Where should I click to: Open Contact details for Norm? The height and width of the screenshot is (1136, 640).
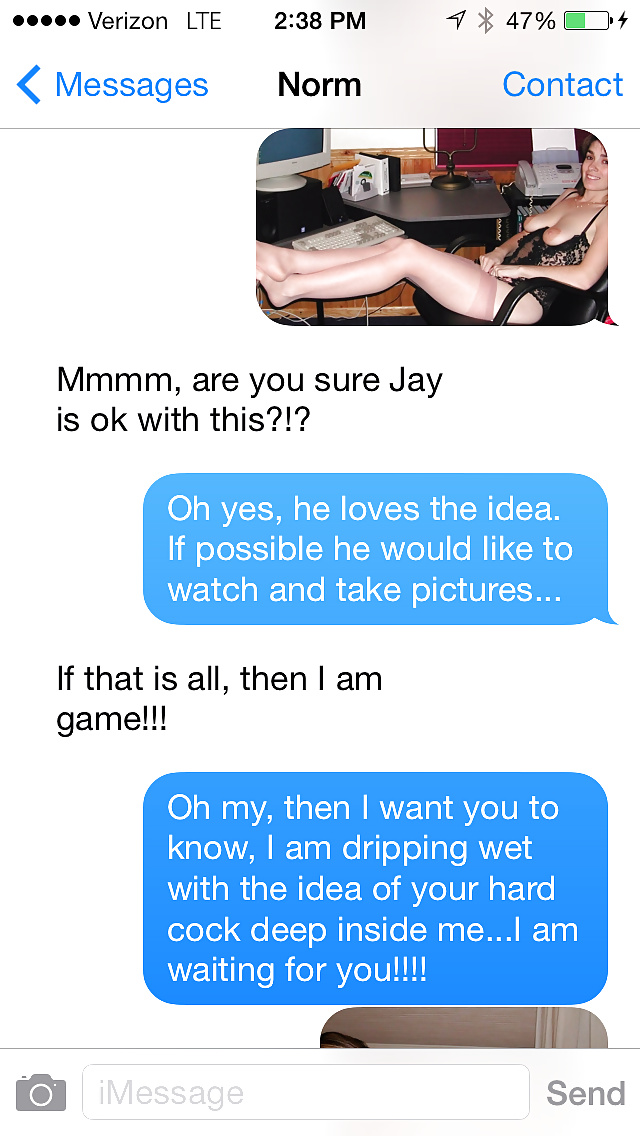pyautogui.click(x=562, y=85)
